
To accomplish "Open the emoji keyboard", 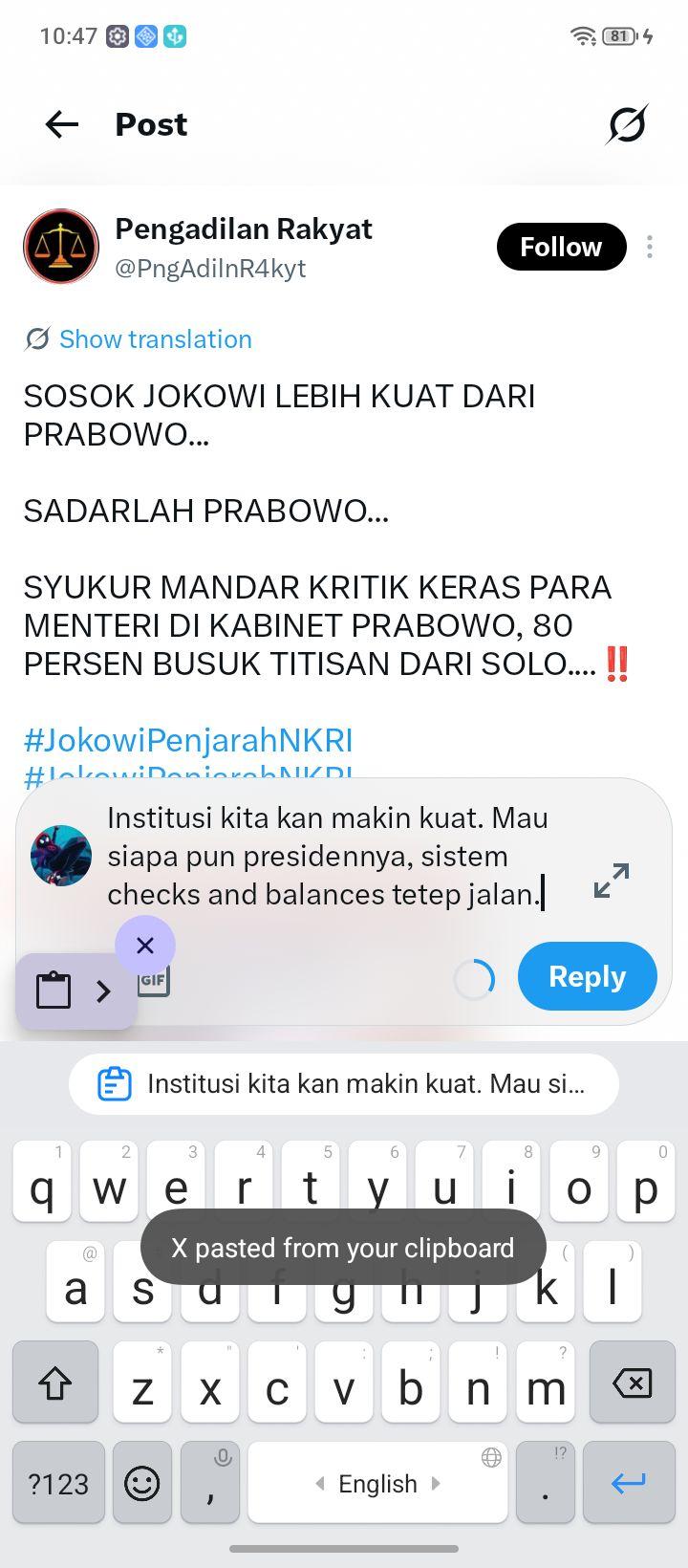I will 142,1483.
